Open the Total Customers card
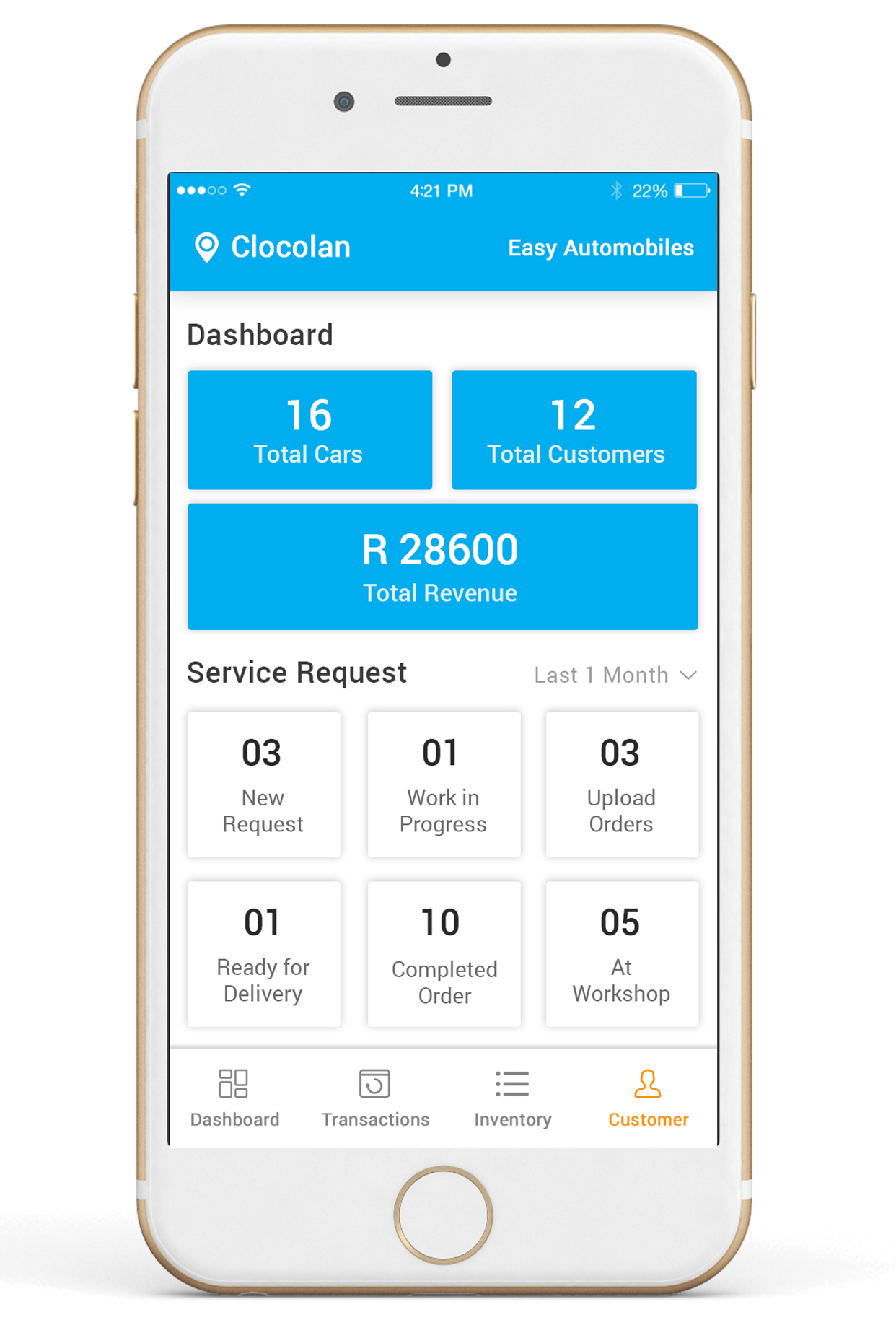 [574, 430]
